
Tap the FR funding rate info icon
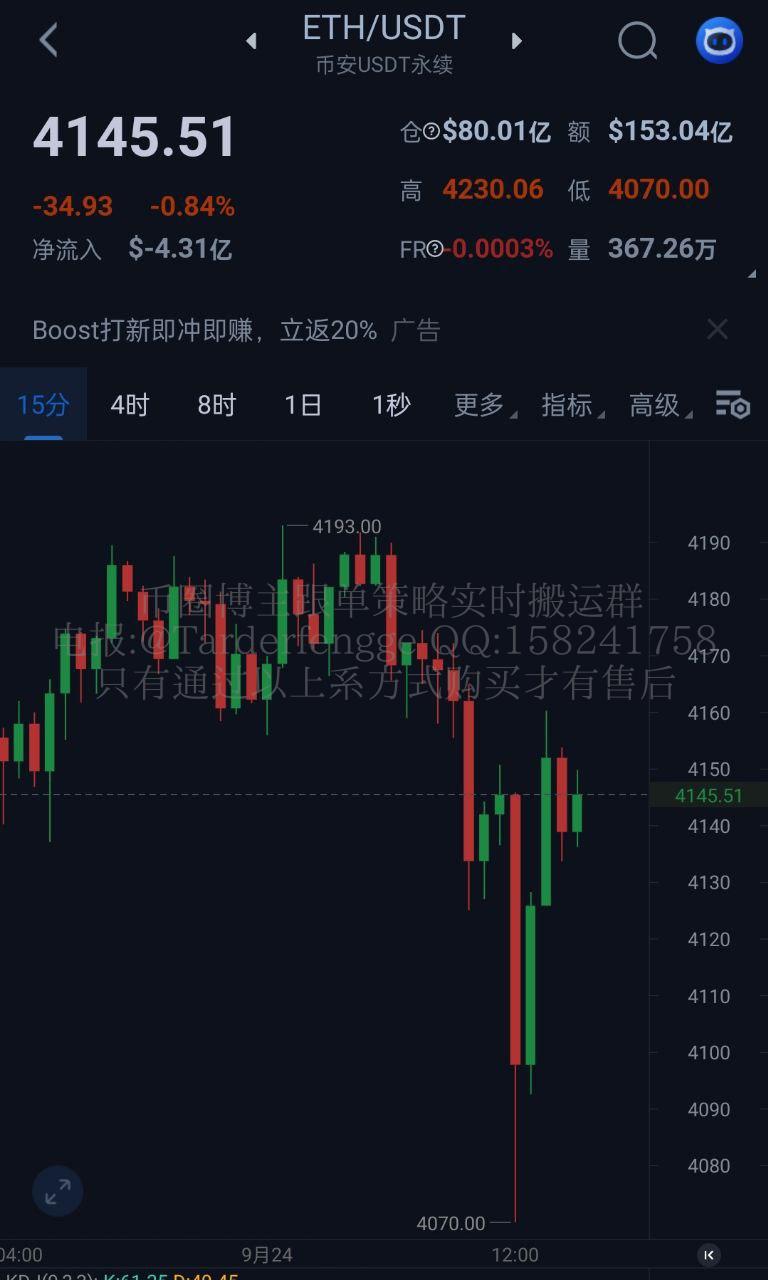click(x=435, y=249)
